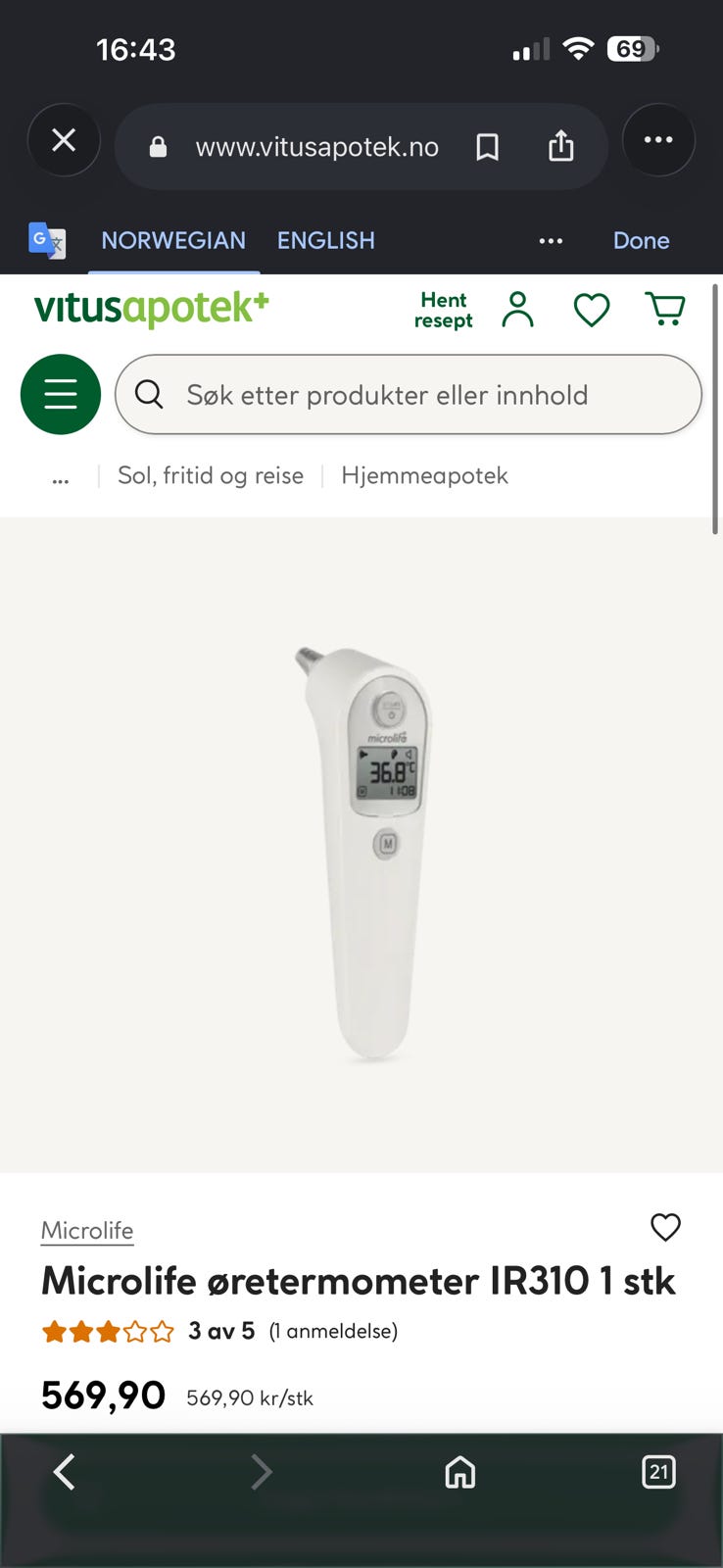Switch translation to English
This screenshot has height=1568, width=723.
pyautogui.click(x=326, y=240)
